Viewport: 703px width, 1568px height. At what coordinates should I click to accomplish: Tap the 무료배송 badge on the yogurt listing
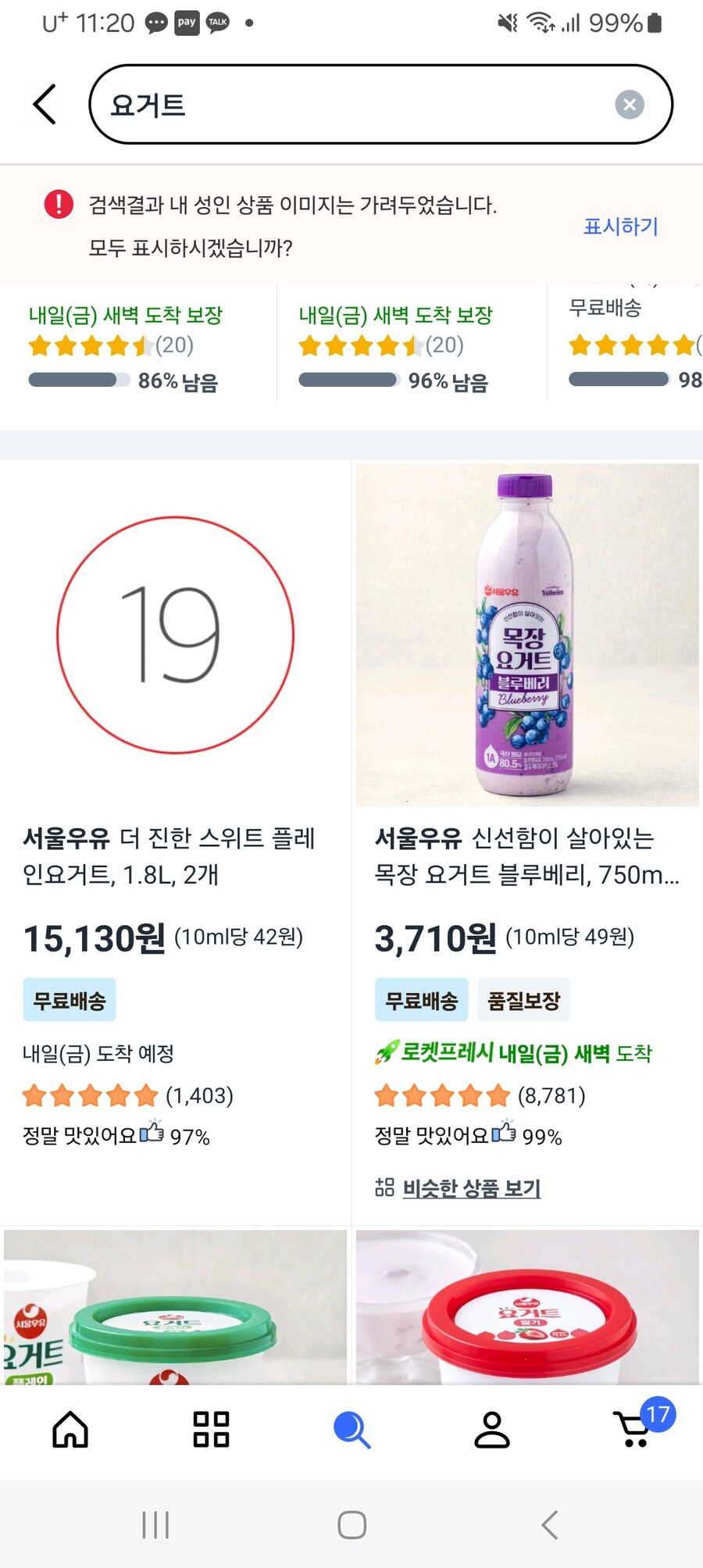click(69, 999)
